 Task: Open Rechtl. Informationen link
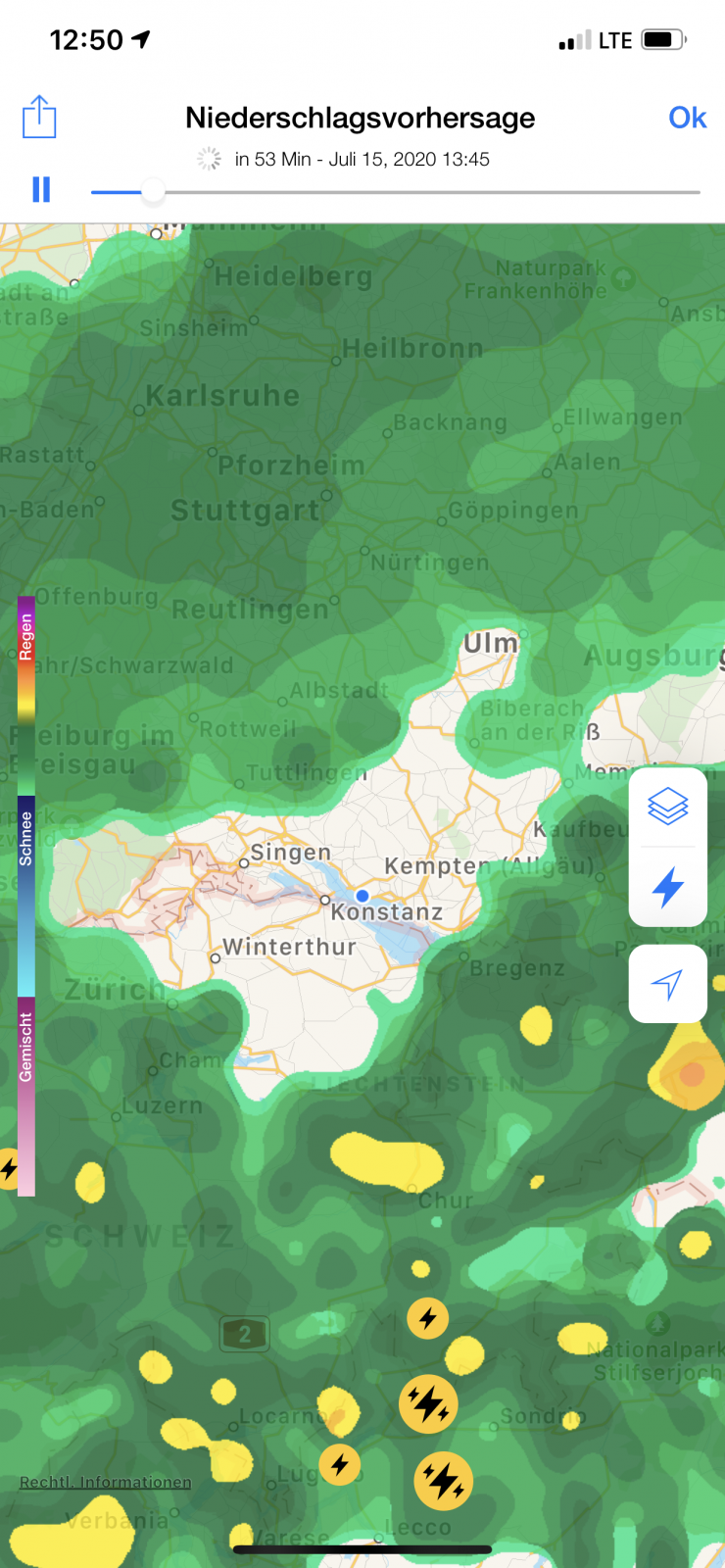click(106, 1482)
